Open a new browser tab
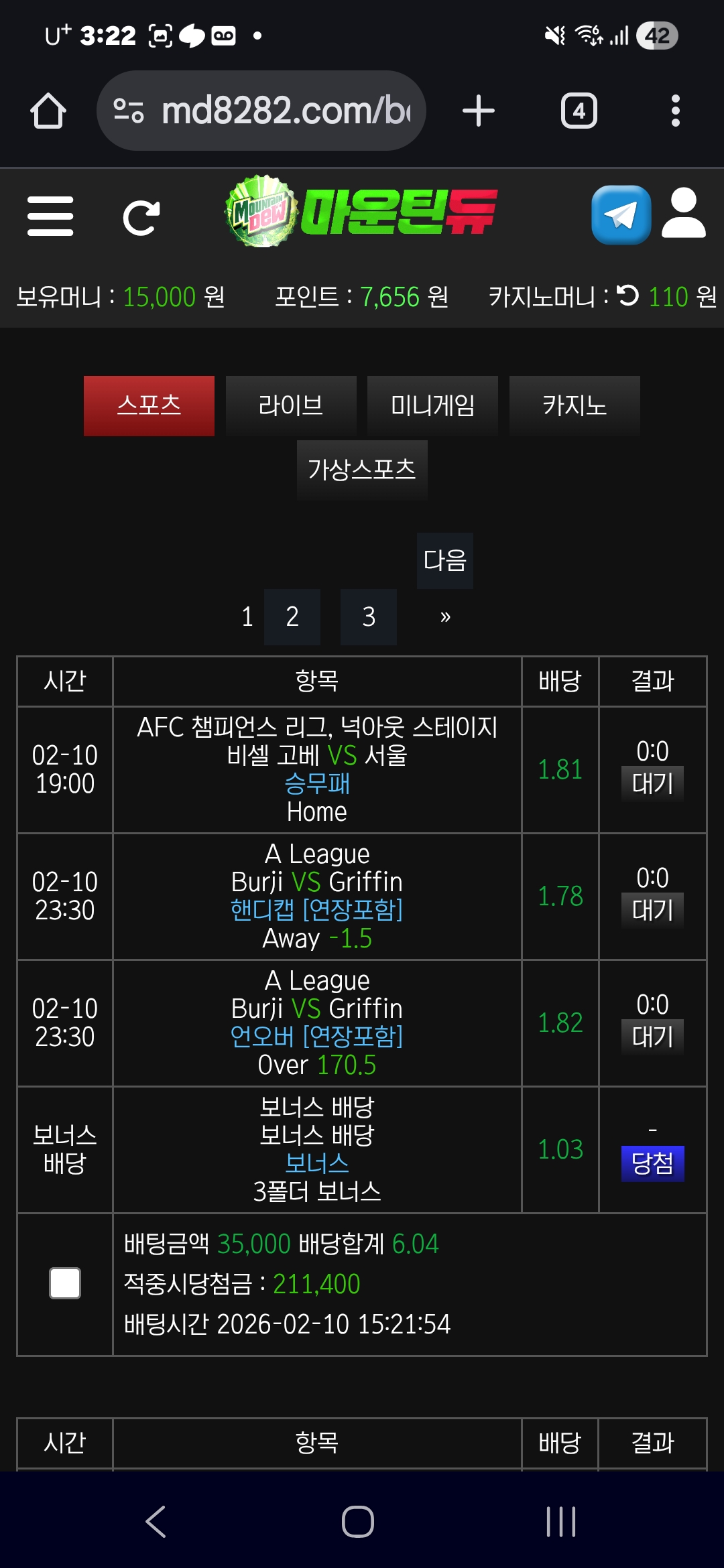This screenshot has height=1568, width=724. tap(479, 111)
